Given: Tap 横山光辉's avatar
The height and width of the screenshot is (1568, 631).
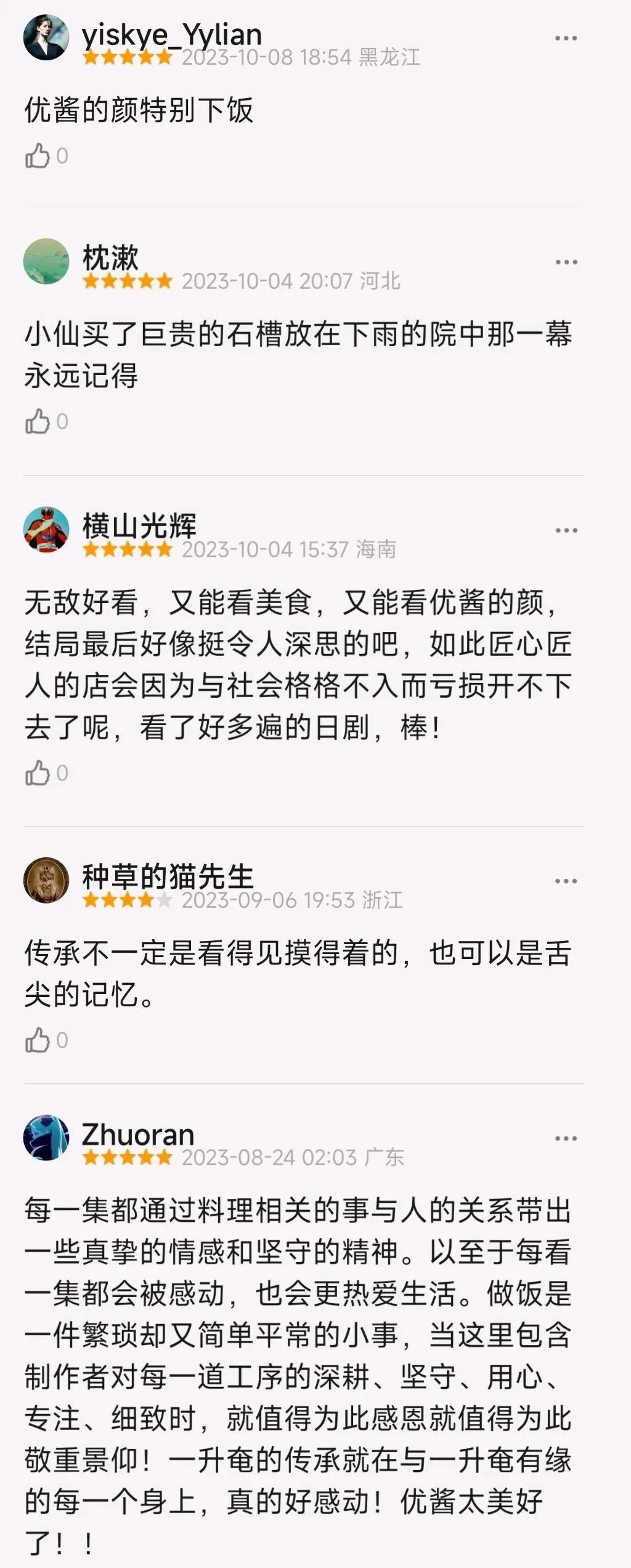Looking at the screenshot, I should 46,530.
